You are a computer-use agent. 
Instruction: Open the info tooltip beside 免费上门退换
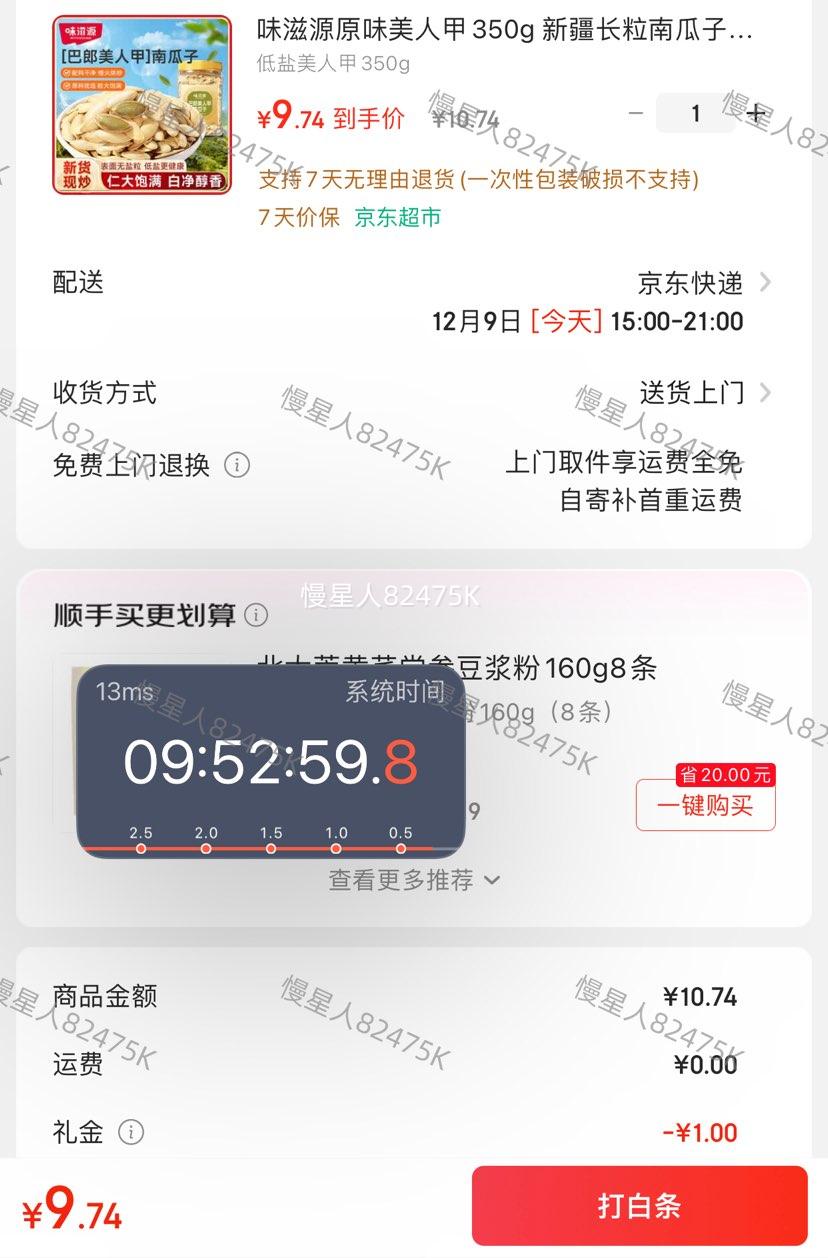[x=235, y=465]
